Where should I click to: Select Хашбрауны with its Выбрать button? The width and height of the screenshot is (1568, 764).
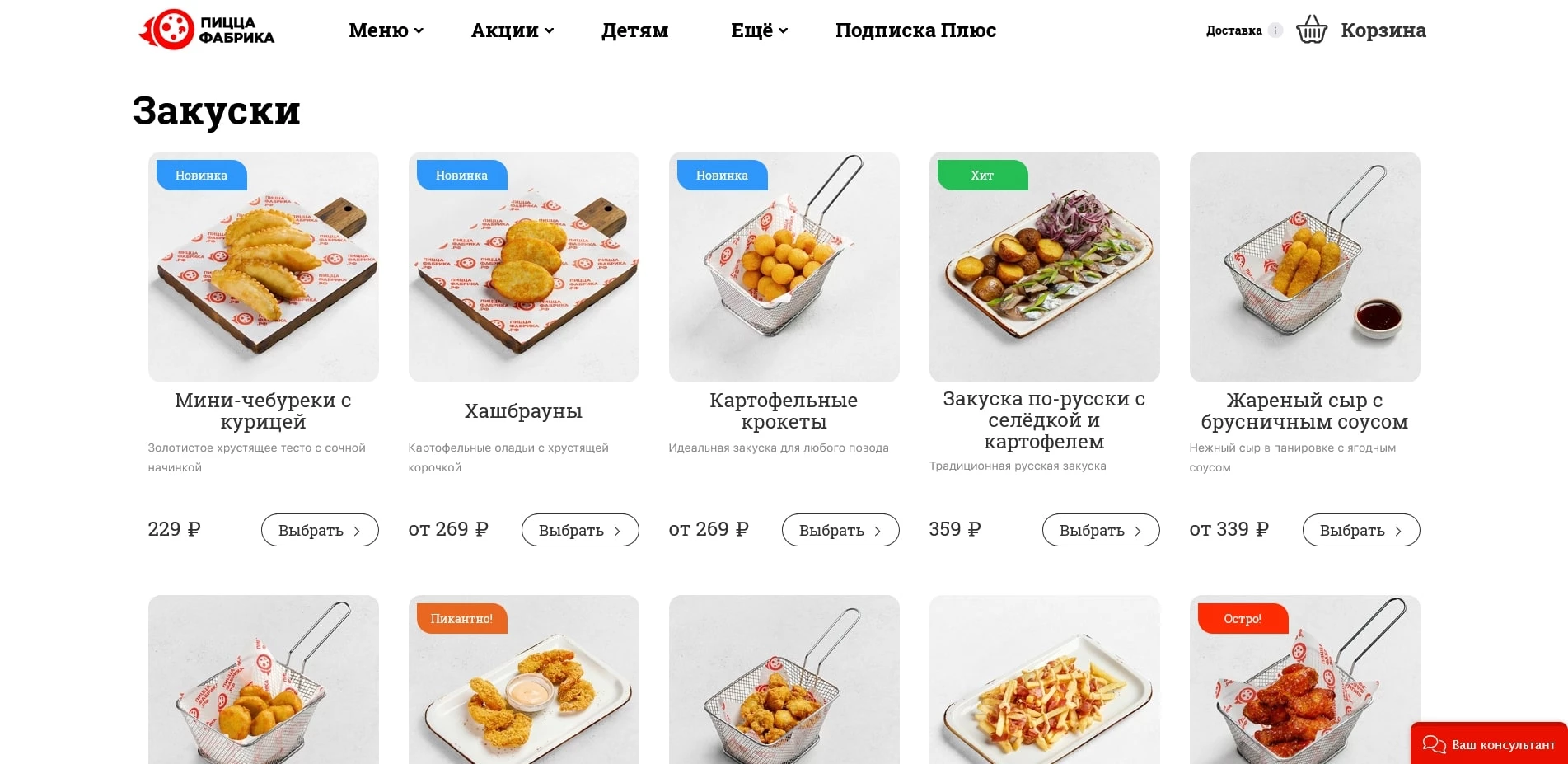tap(580, 530)
